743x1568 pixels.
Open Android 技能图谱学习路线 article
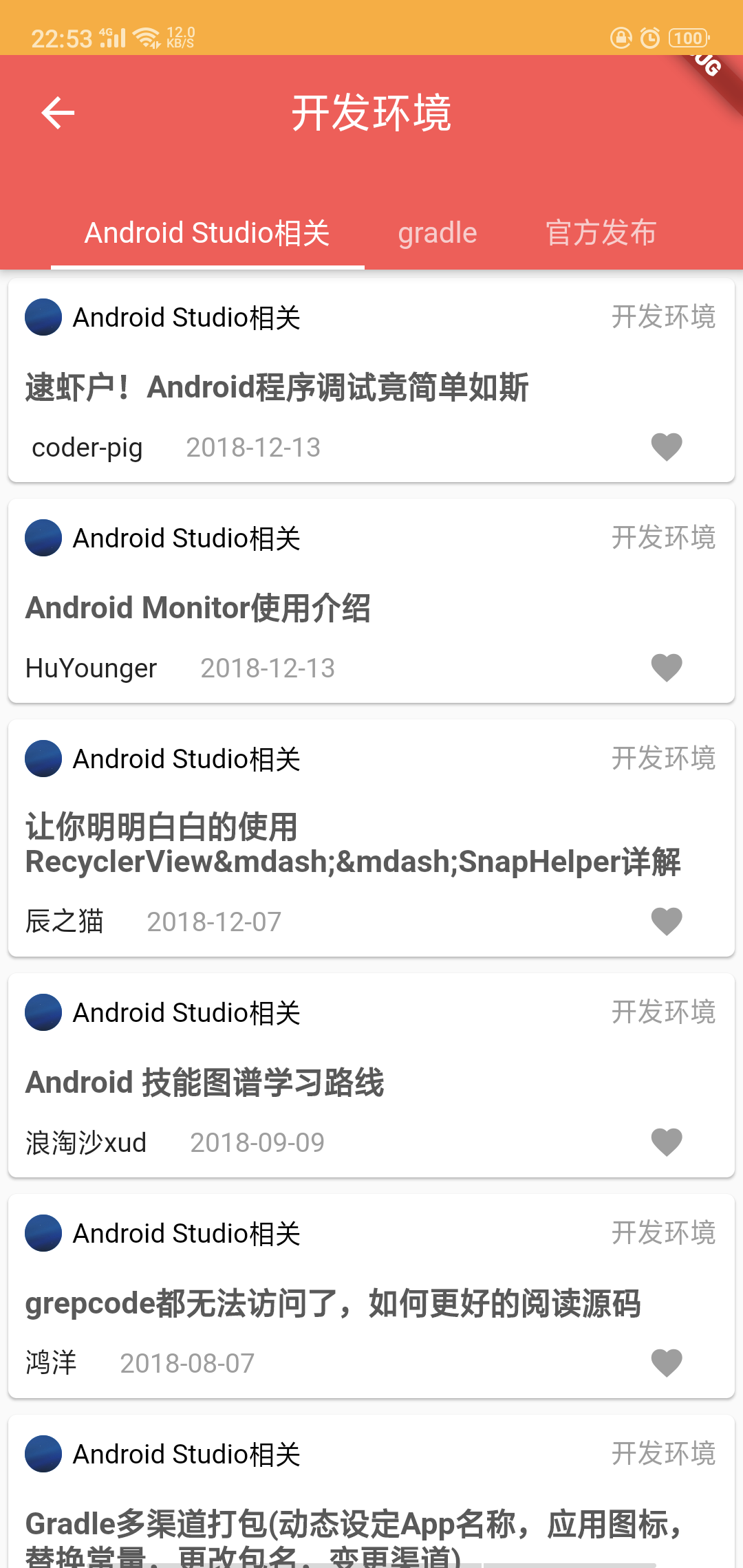click(205, 1082)
